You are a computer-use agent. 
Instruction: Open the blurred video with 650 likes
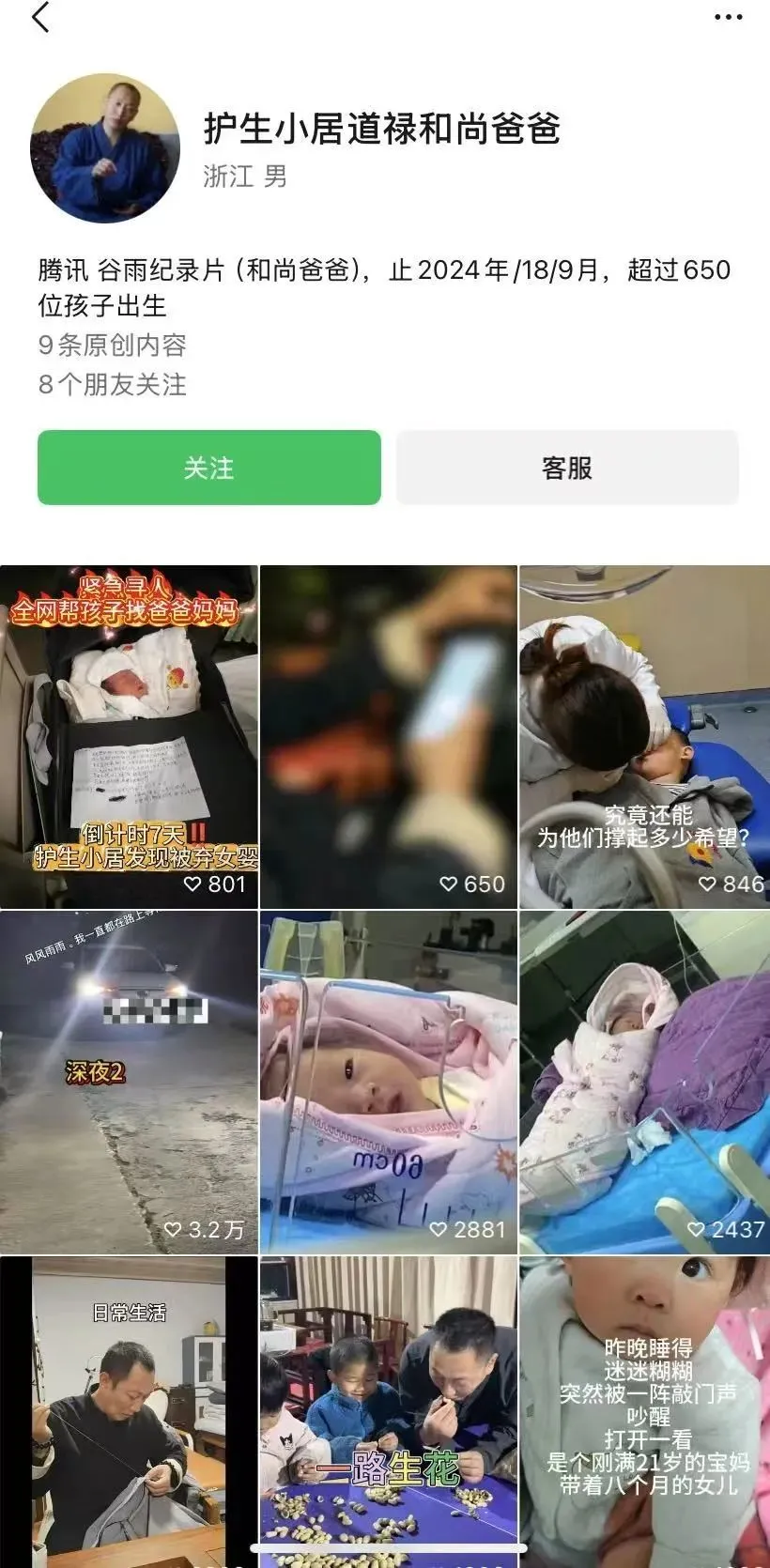pyautogui.click(x=389, y=736)
